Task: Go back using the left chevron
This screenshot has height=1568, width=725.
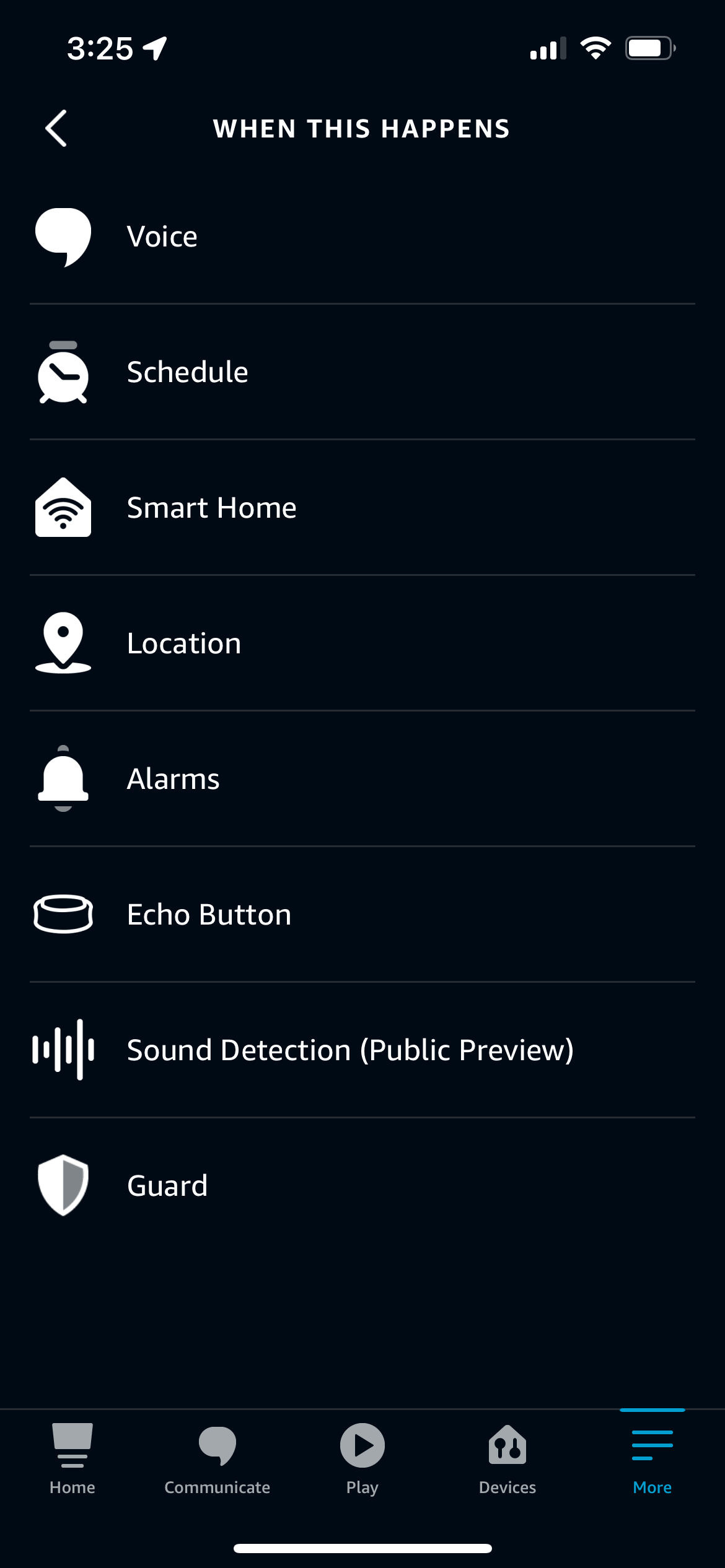Action: pos(56,128)
